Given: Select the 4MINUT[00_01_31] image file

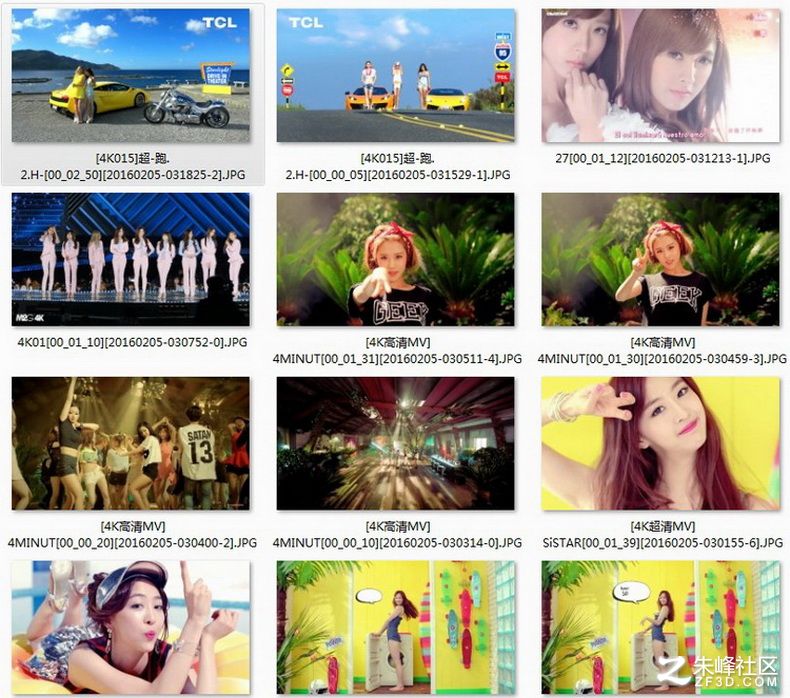Looking at the screenshot, I should point(396,260).
